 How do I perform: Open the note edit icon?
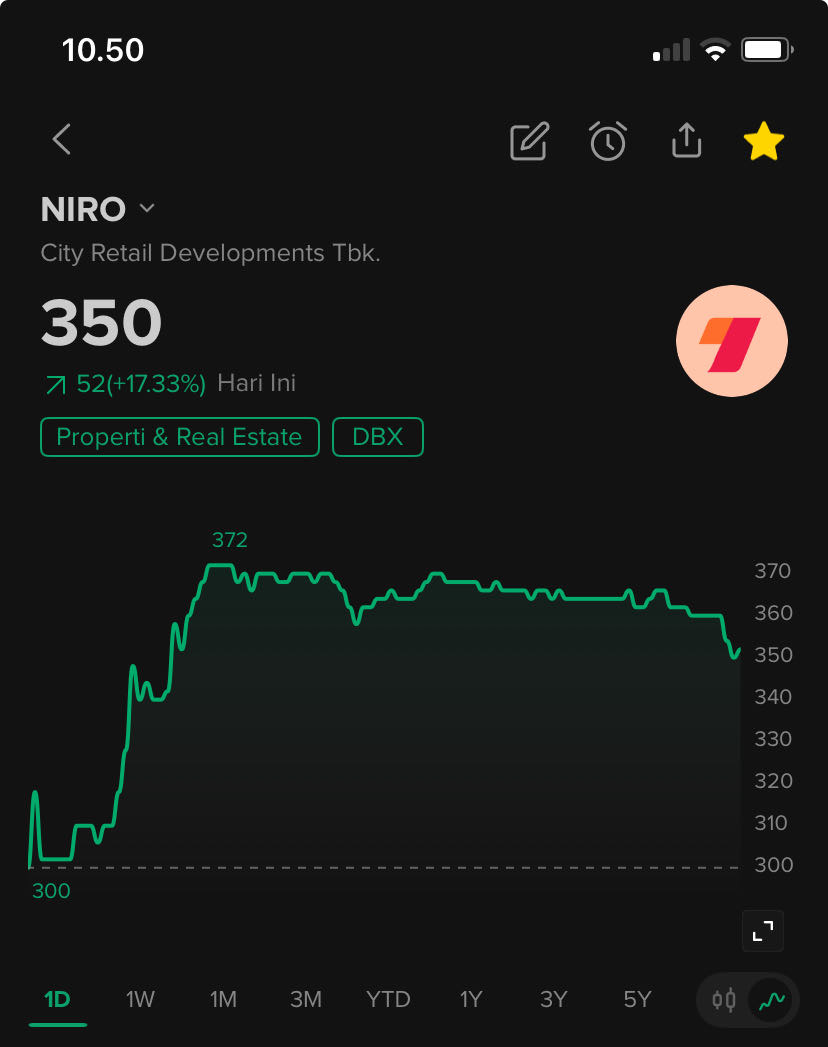529,142
